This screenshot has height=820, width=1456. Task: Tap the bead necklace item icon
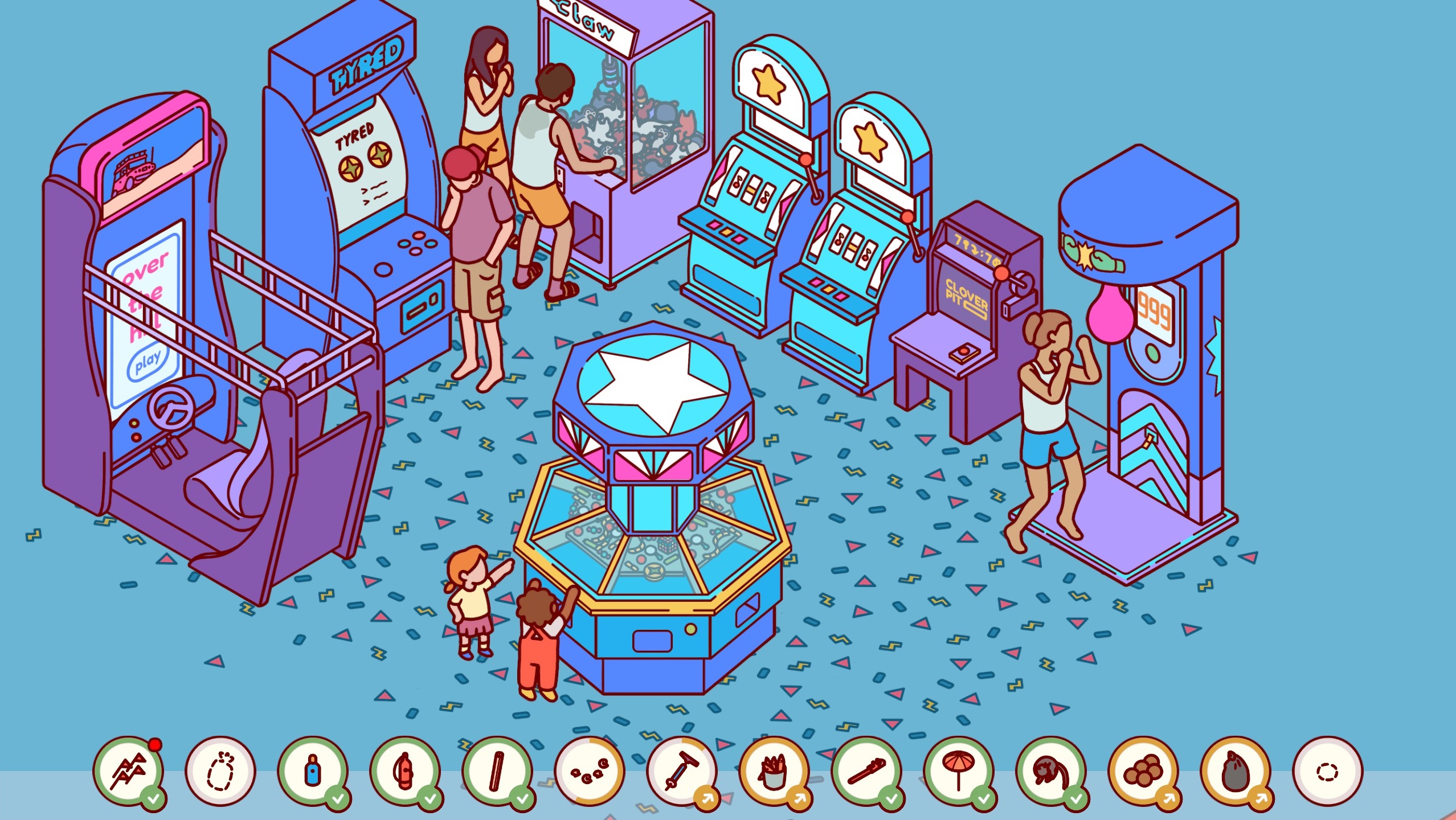pyautogui.click(x=590, y=772)
